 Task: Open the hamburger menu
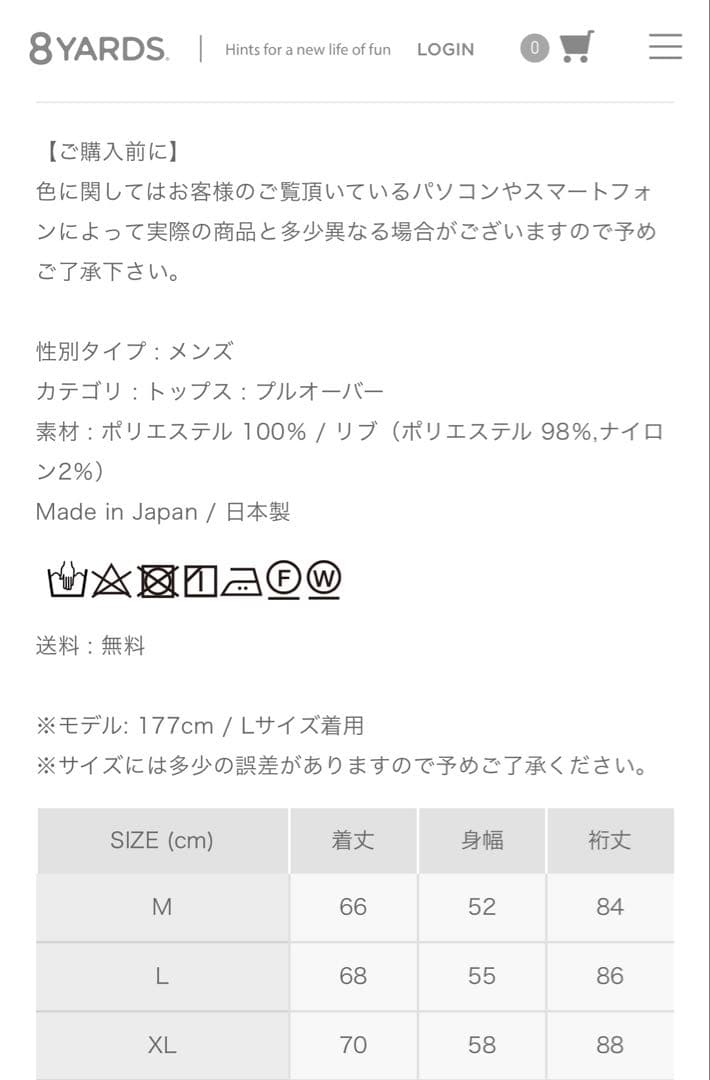click(x=665, y=47)
